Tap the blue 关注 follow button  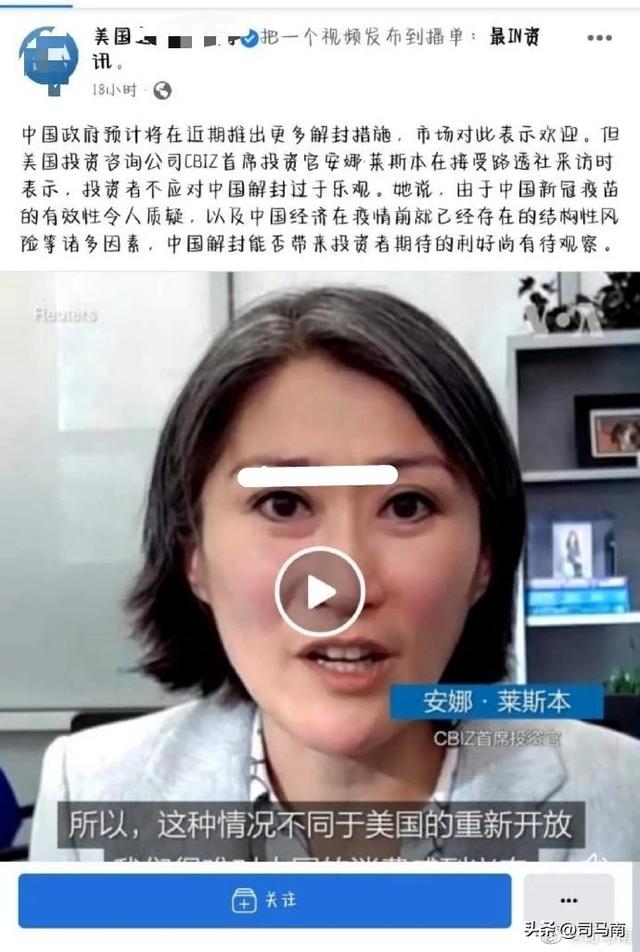coord(265,900)
